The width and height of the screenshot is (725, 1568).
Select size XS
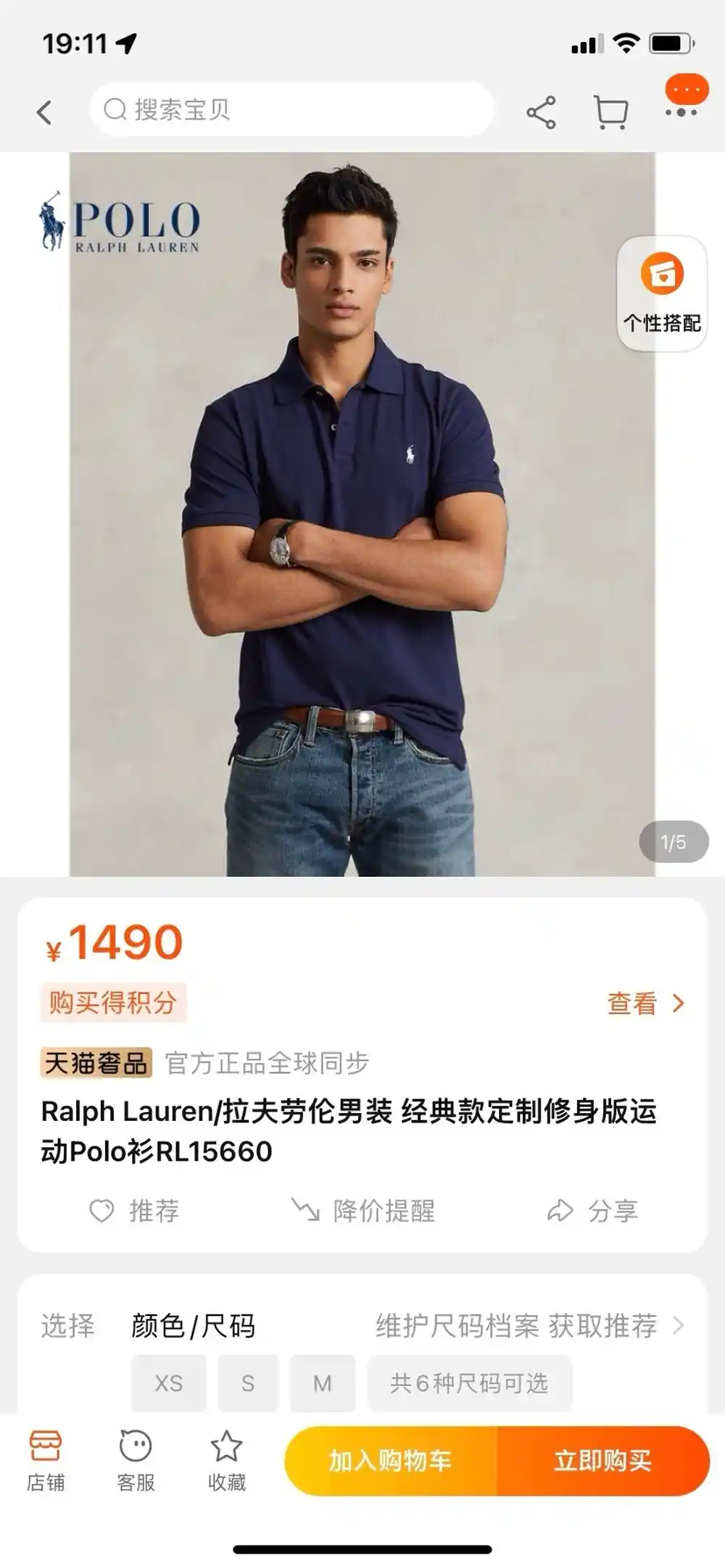point(169,1383)
